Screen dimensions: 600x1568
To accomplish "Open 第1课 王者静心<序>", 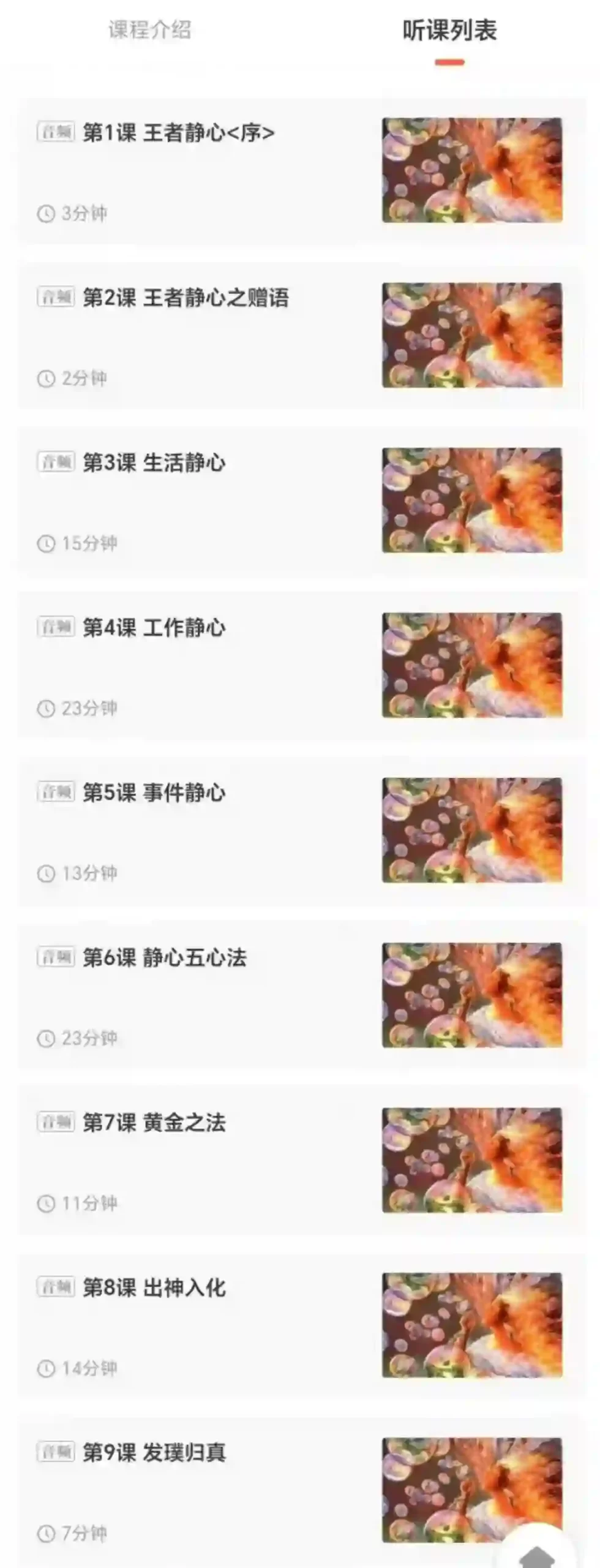I will click(300, 172).
